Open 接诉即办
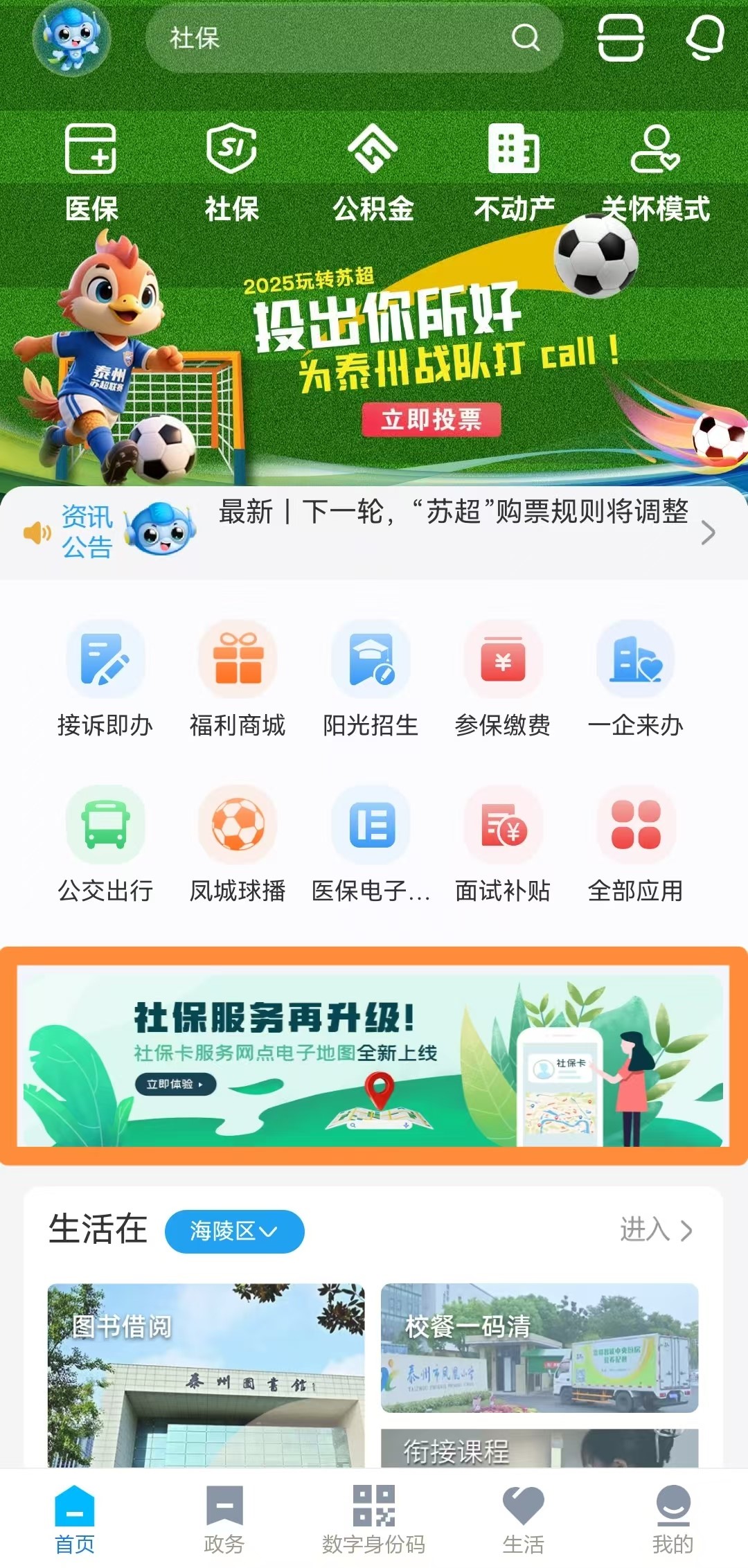The width and height of the screenshot is (748, 1568). coord(105,679)
